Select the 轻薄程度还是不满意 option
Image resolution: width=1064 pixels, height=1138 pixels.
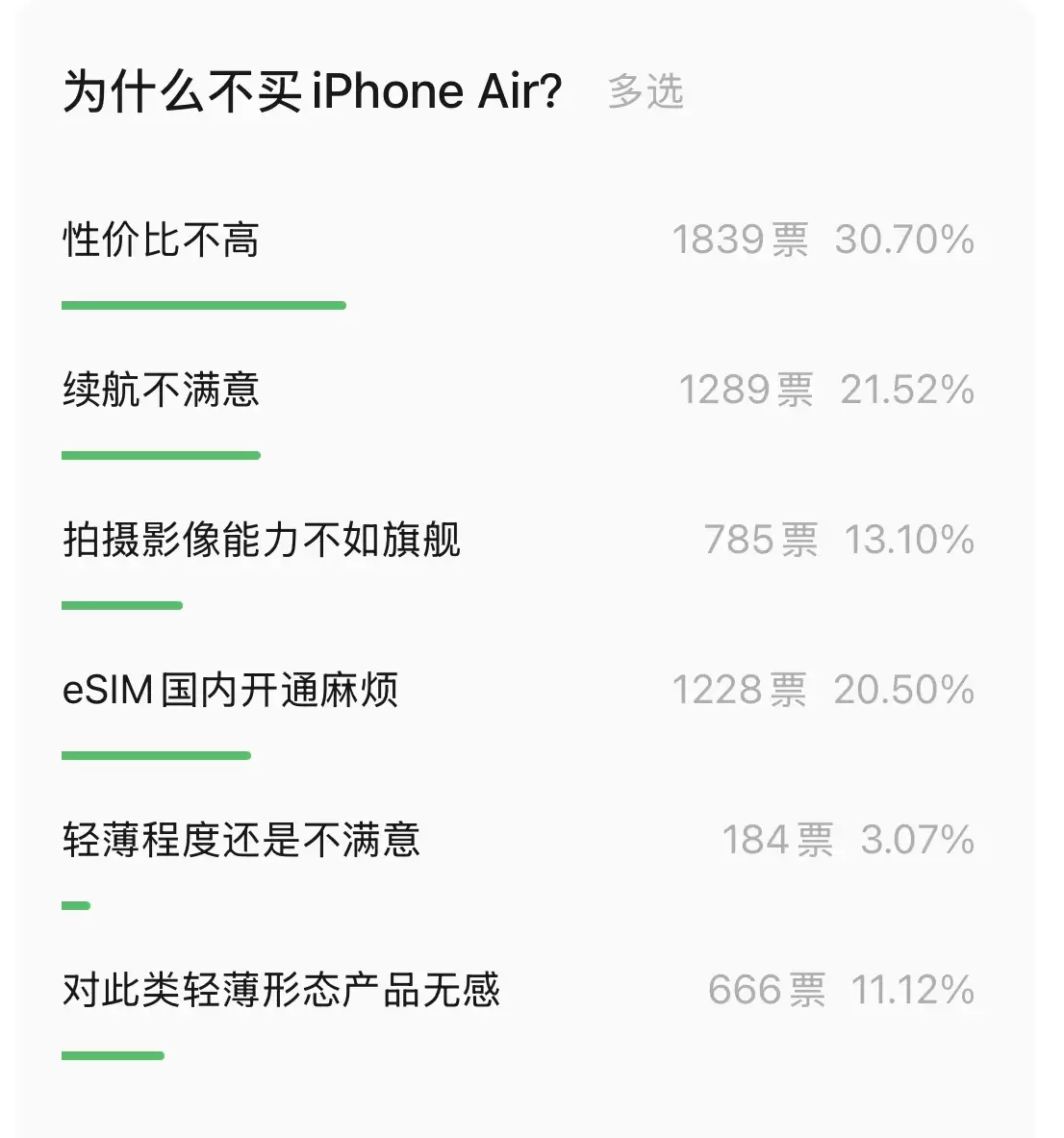point(241,840)
